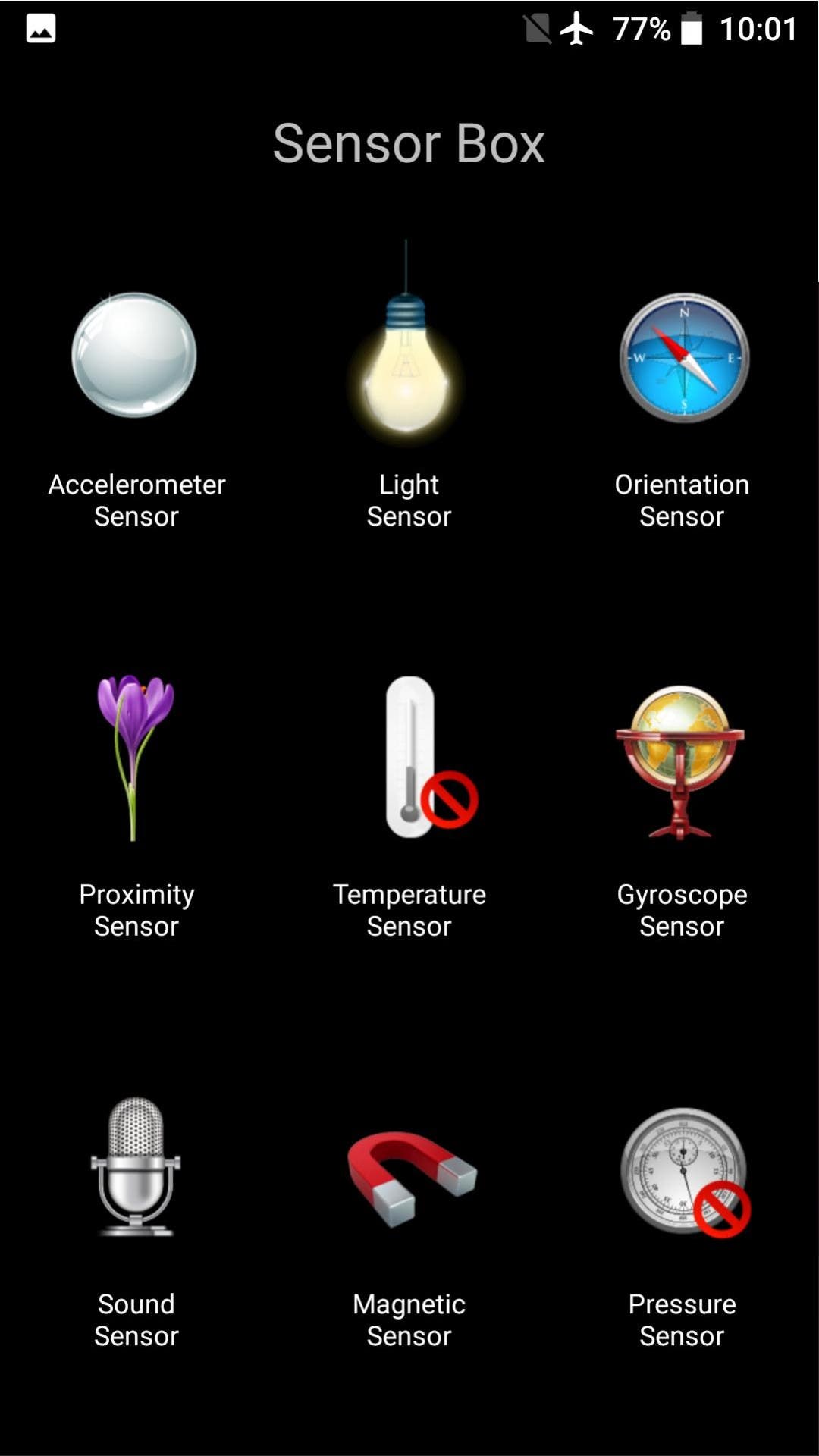
Task: Select the Proximity Sensor flower
Action: (135, 758)
